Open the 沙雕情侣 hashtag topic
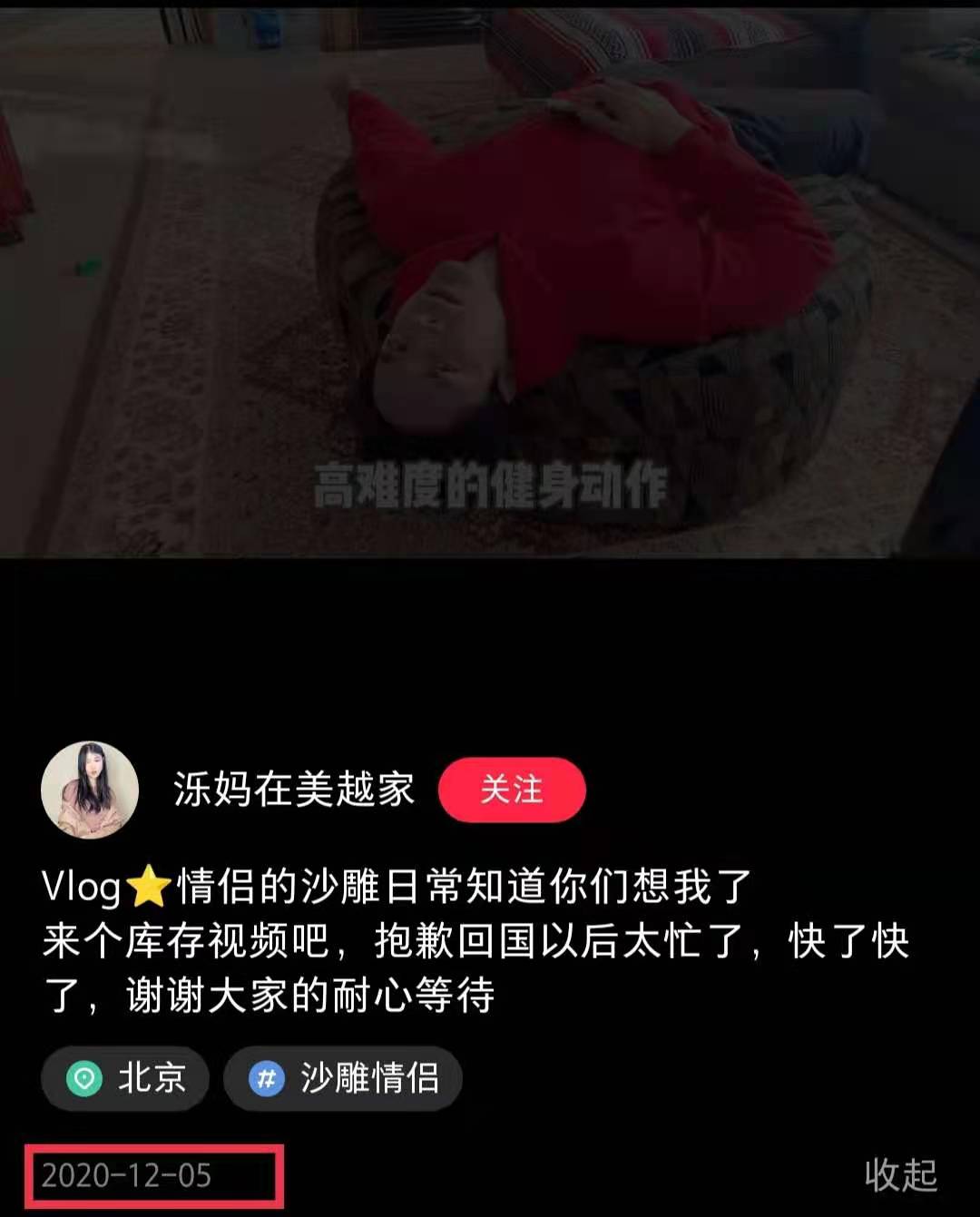This screenshot has width=980, height=1217. 343,1078
